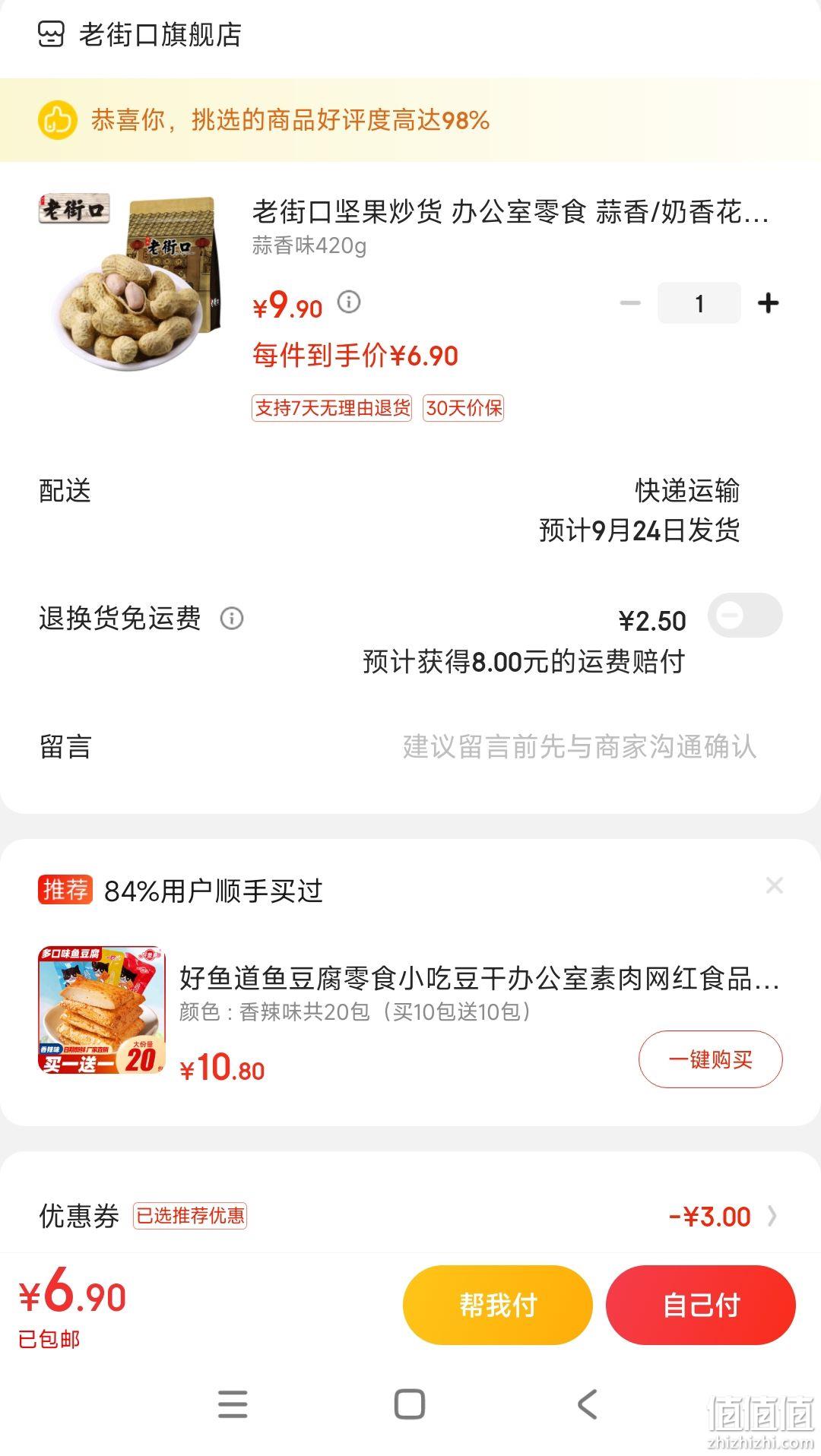Tap 一键购买 for the fish tofu snack

coord(710,1059)
